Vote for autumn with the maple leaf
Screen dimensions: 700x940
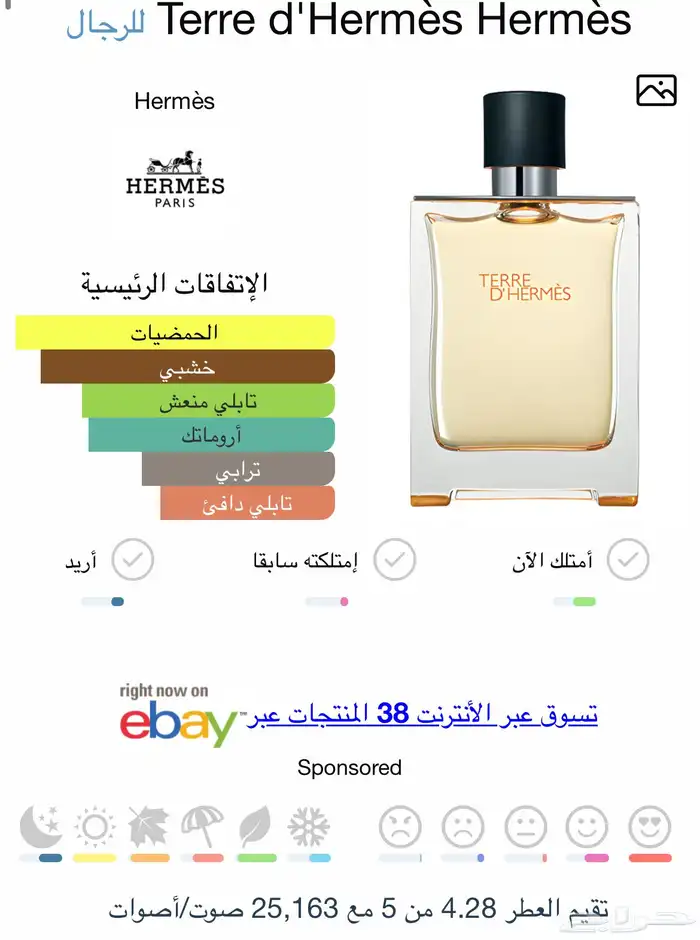click(149, 827)
